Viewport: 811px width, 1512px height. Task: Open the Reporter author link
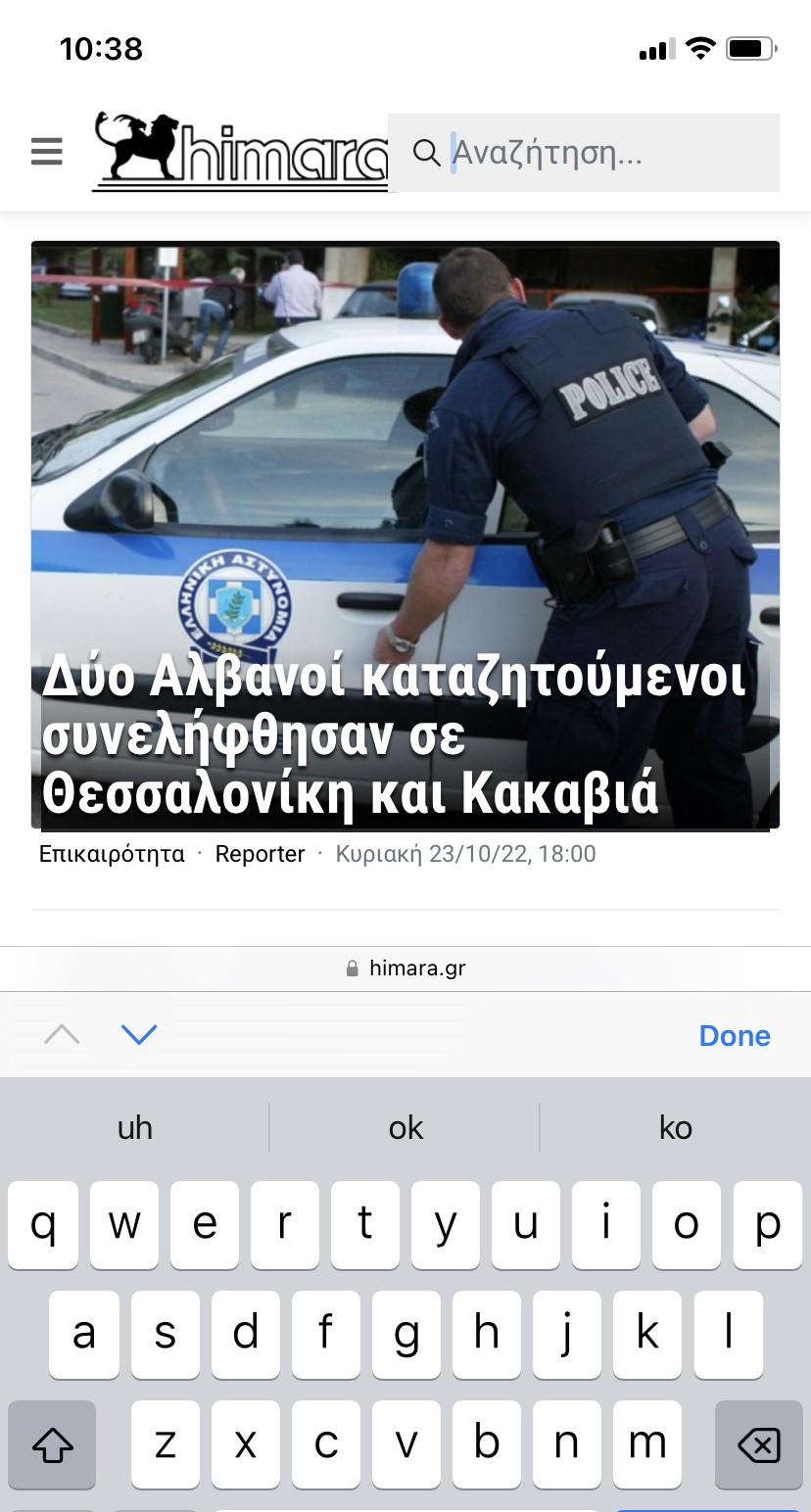pyautogui.click(x=260, y=854)
